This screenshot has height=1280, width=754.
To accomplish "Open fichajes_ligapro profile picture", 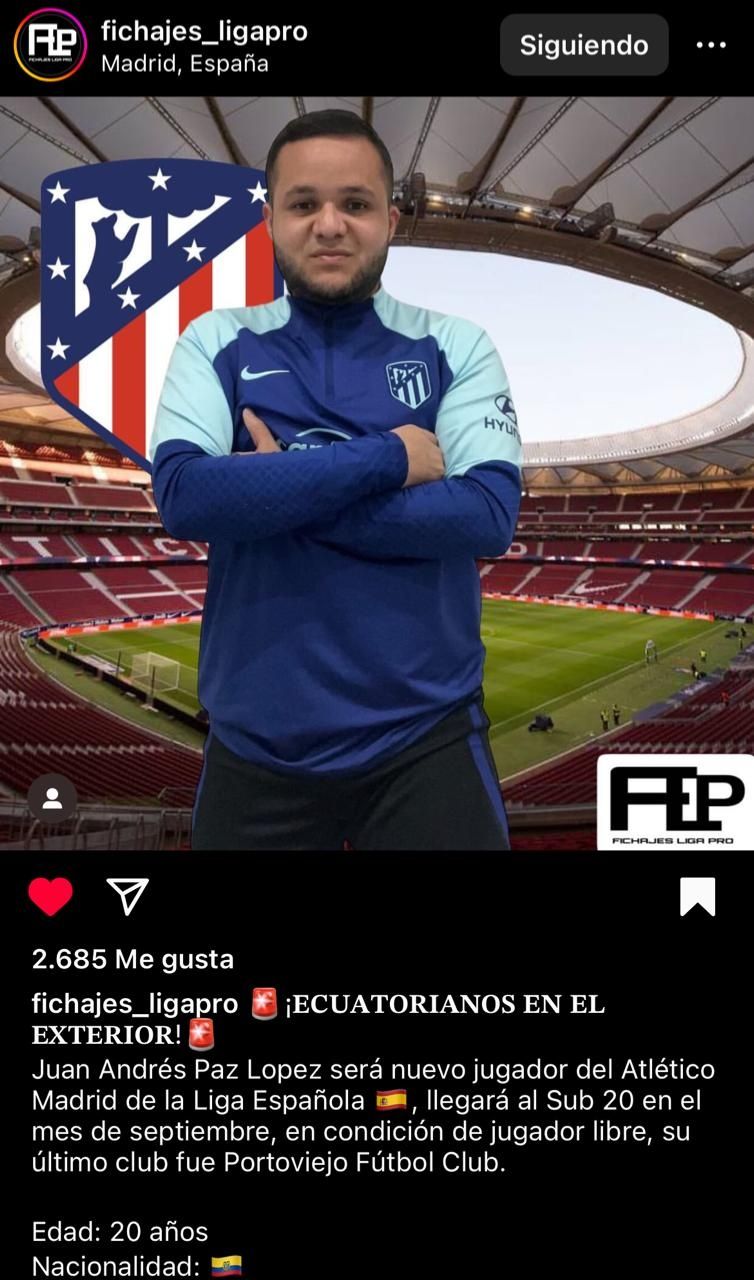I will [50, 45].
